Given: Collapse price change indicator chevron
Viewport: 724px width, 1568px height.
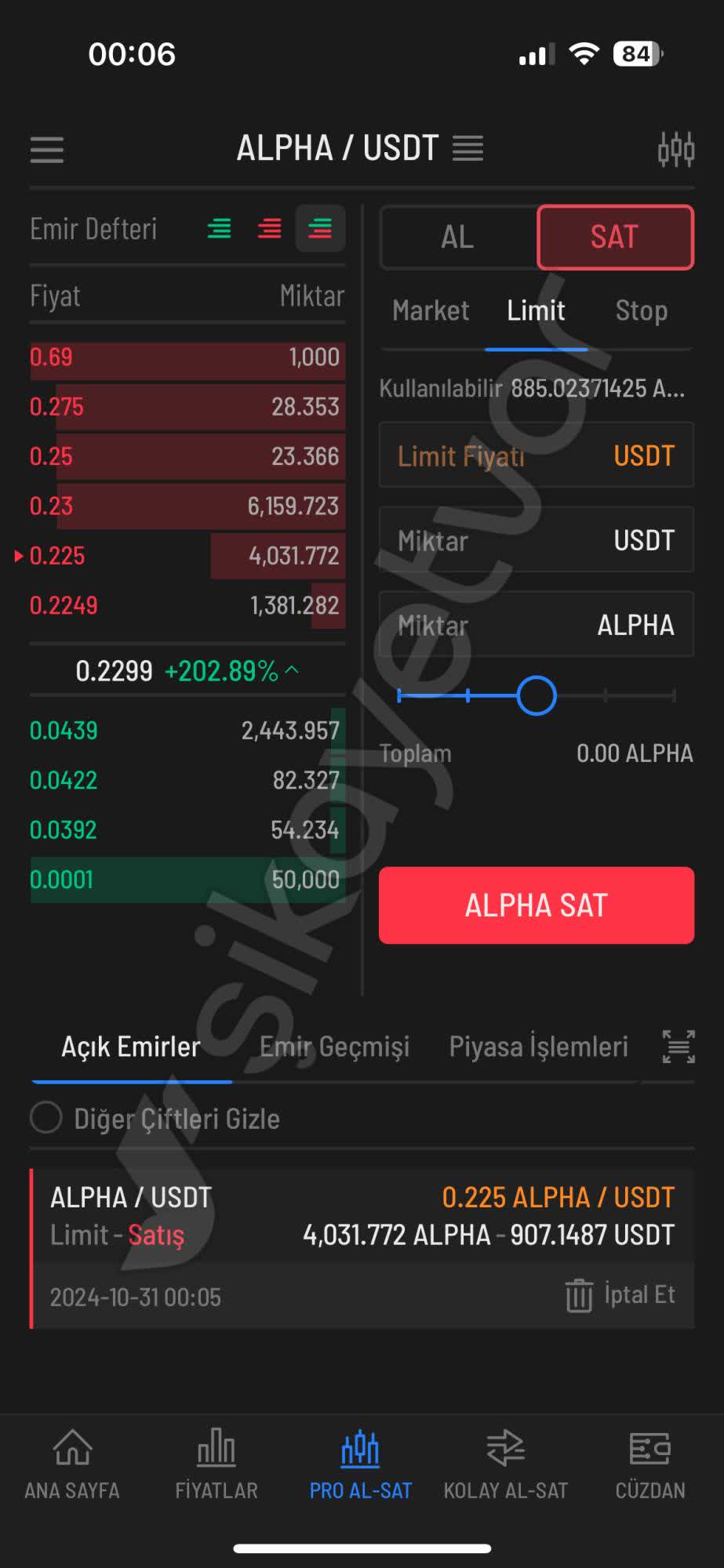Looking at the screenshot, I should tap(293, 670).
